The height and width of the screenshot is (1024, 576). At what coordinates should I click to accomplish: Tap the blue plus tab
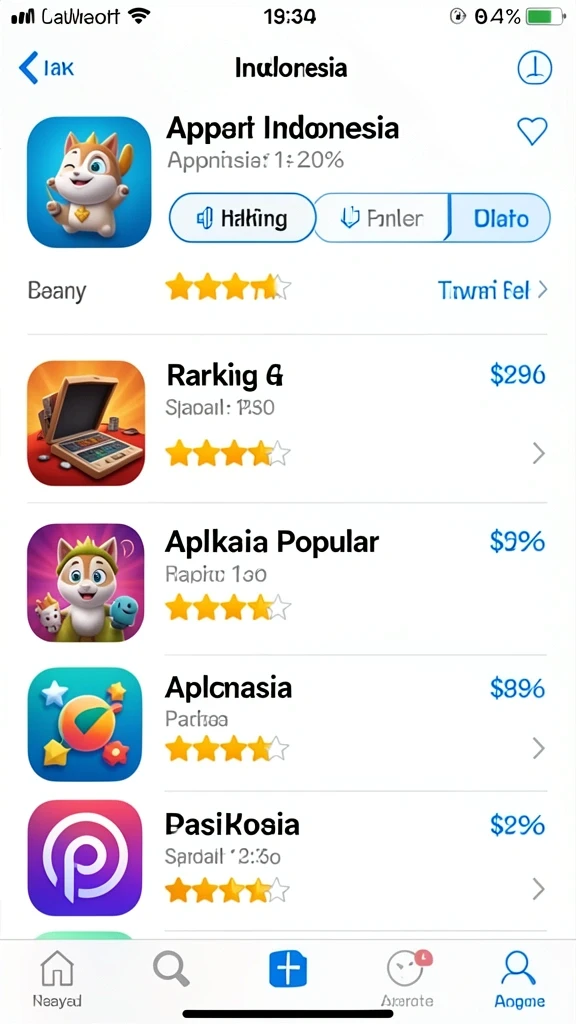coord(288,968)
